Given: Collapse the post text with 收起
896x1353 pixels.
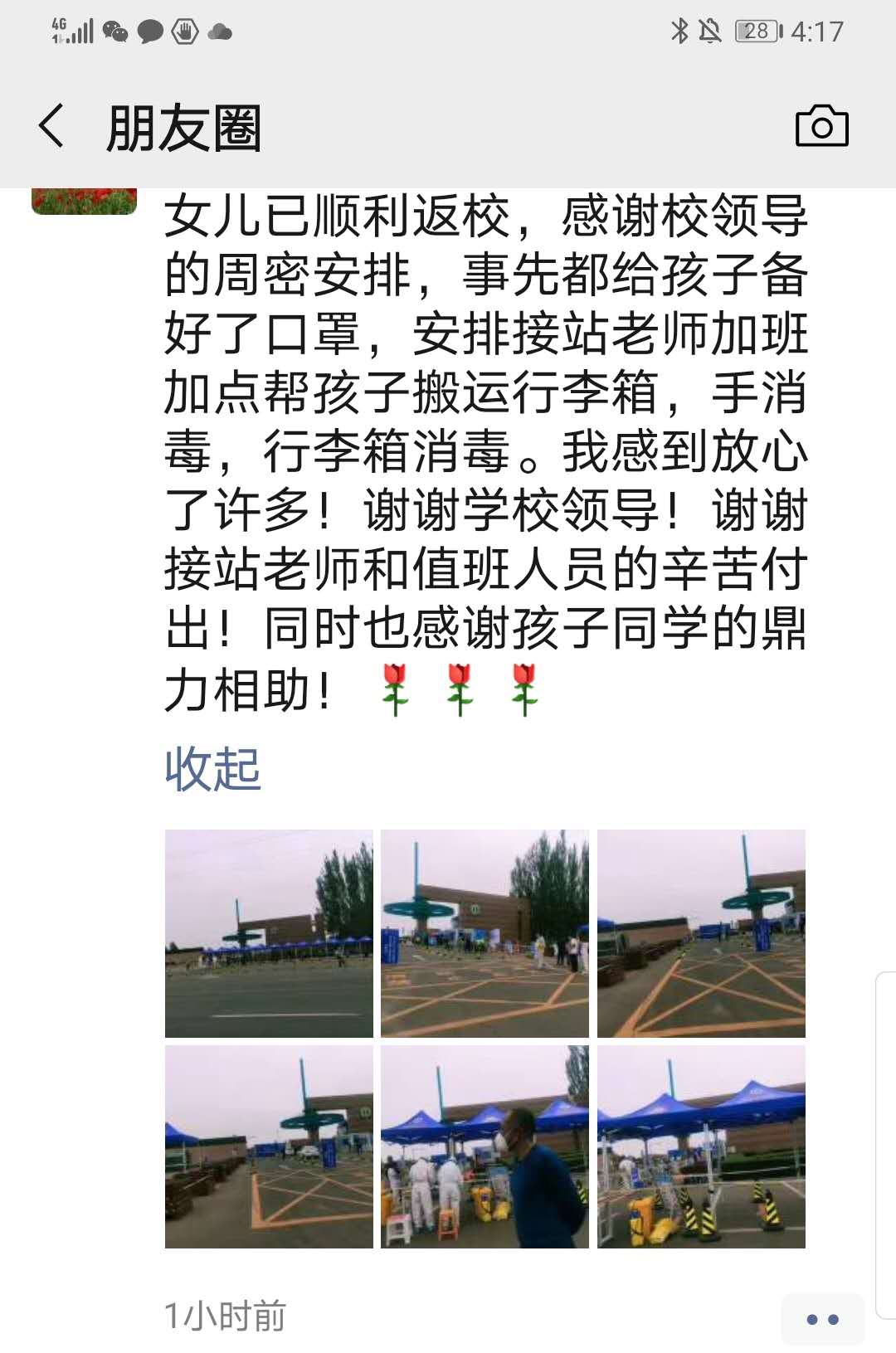Looking at the screenshot, I should point(213,769).
